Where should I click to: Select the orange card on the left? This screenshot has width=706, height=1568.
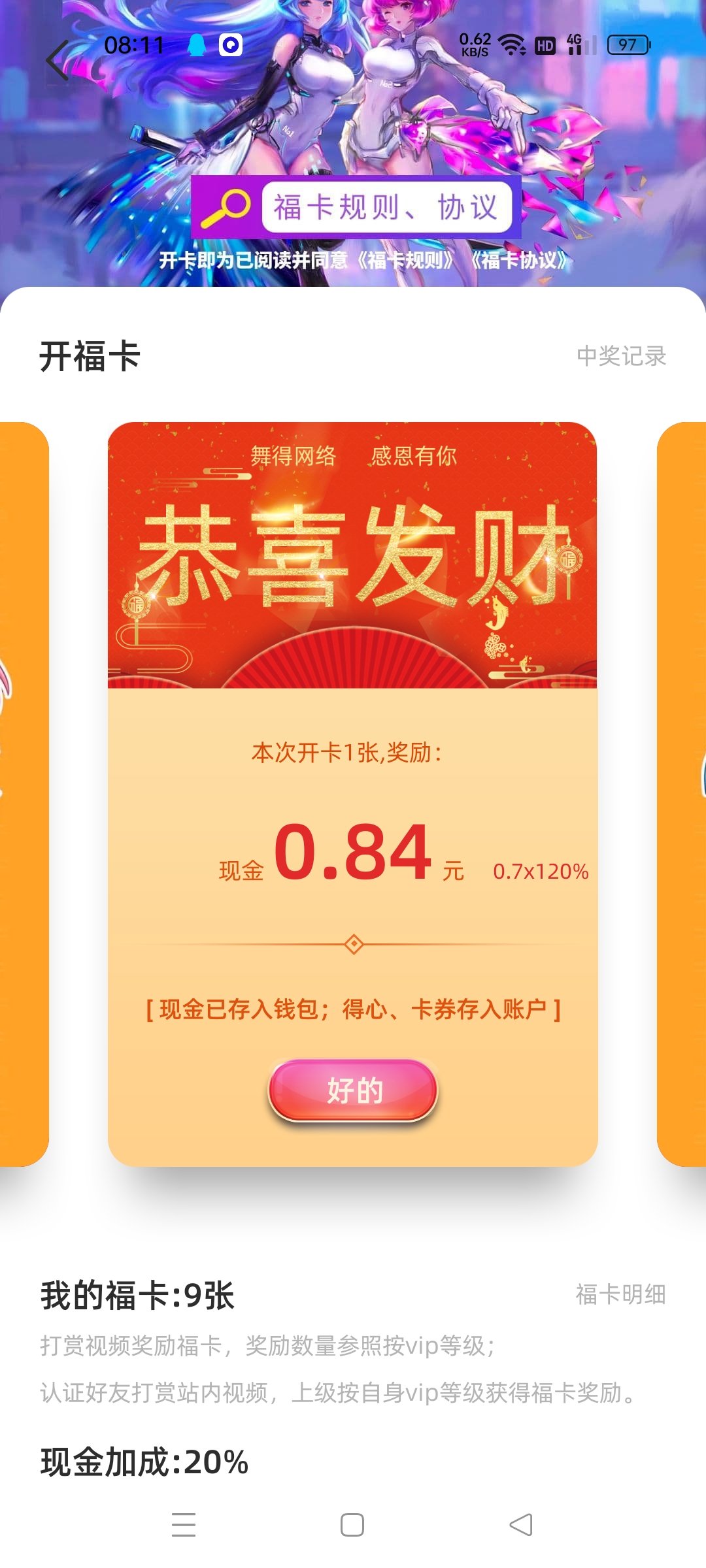tap(24, 794)
